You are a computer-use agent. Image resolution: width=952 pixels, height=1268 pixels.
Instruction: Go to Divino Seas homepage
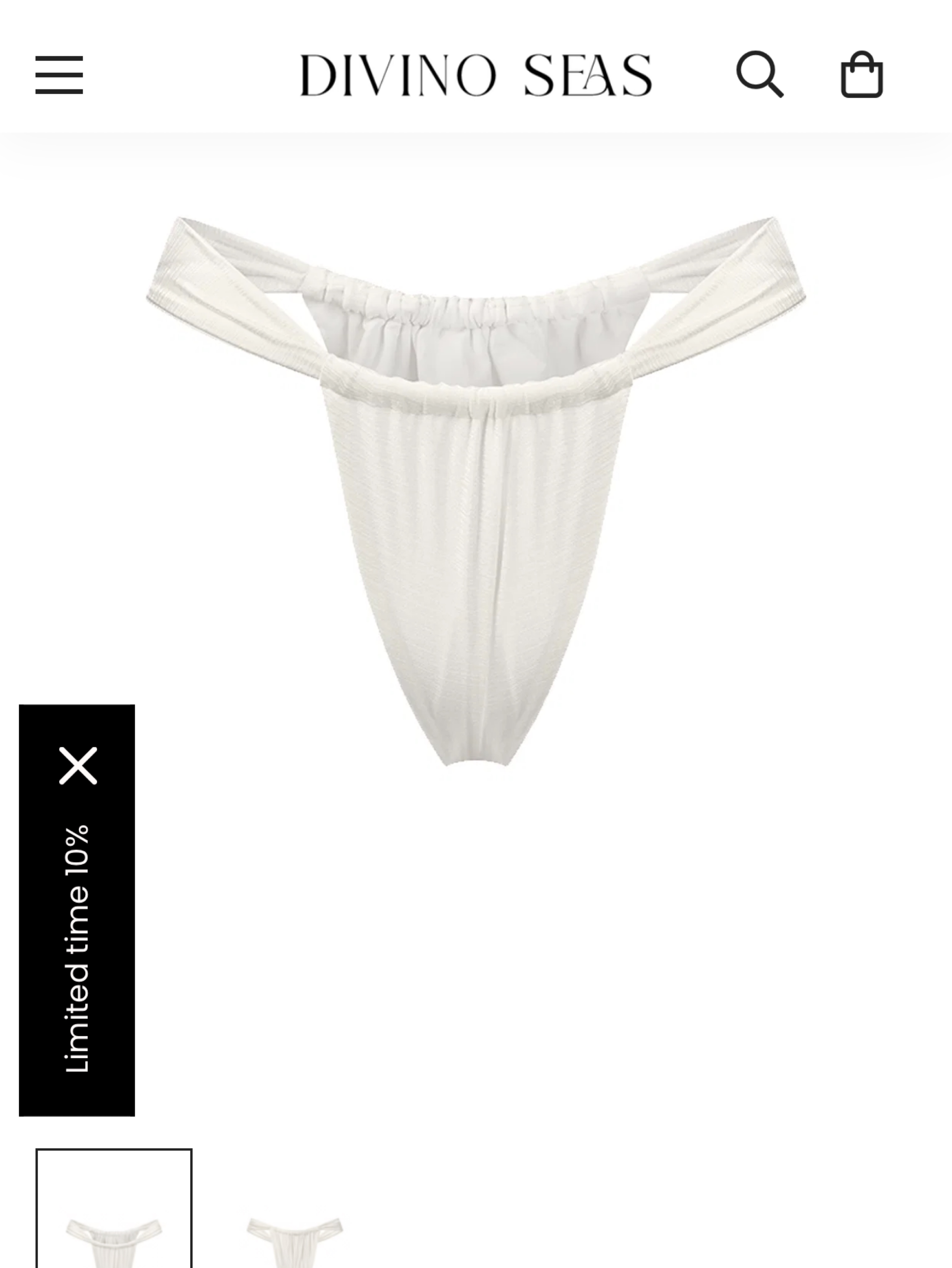[476, 75]
